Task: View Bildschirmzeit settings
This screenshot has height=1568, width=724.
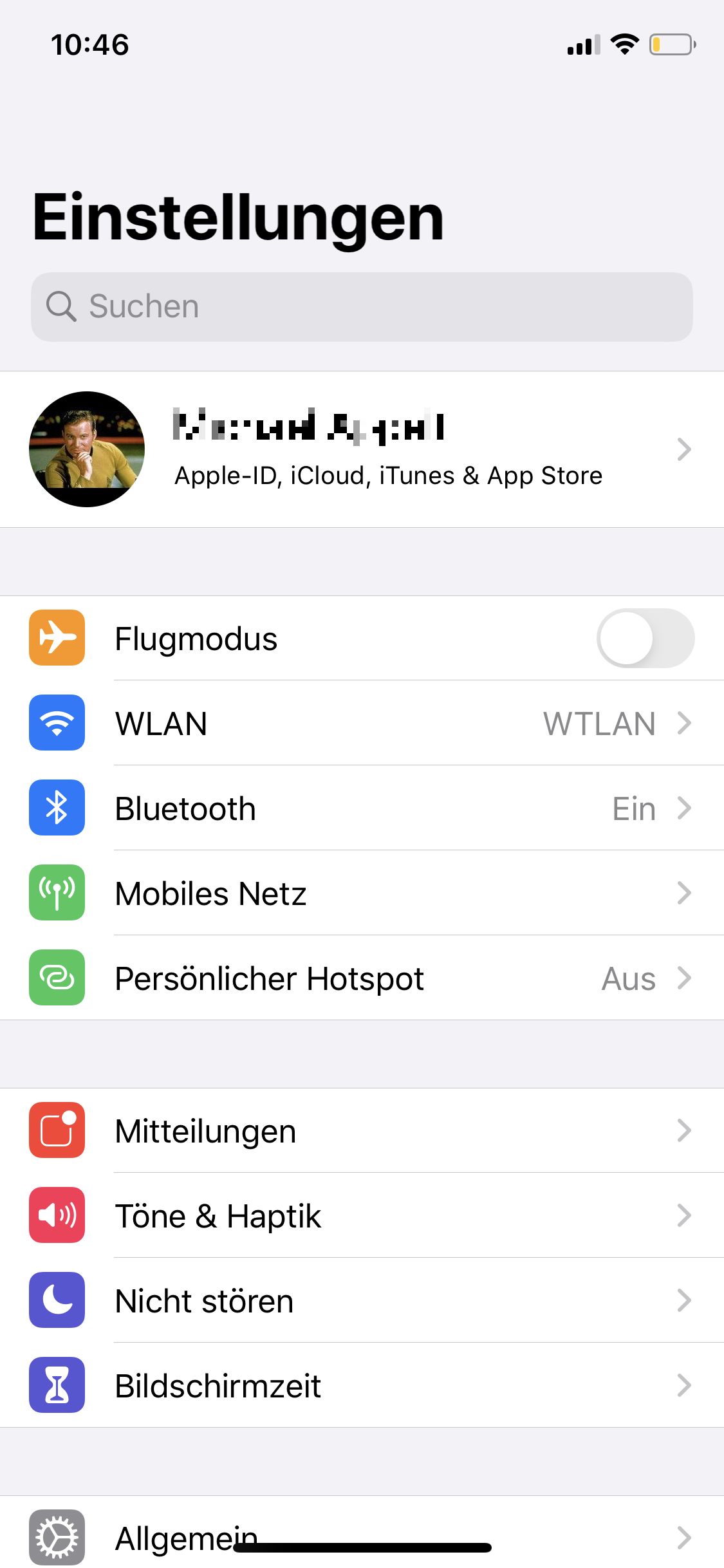Action: tap(362, 1385)
